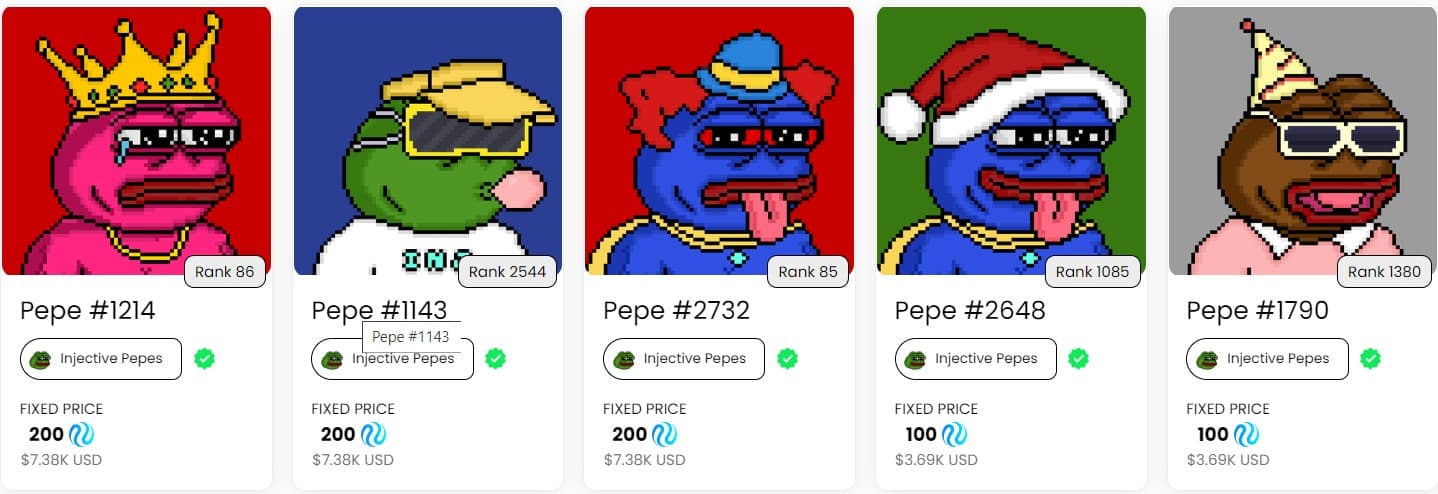
Task: Open Injective Pepes chip on Pepe #2648
Action: click(976, 359)
